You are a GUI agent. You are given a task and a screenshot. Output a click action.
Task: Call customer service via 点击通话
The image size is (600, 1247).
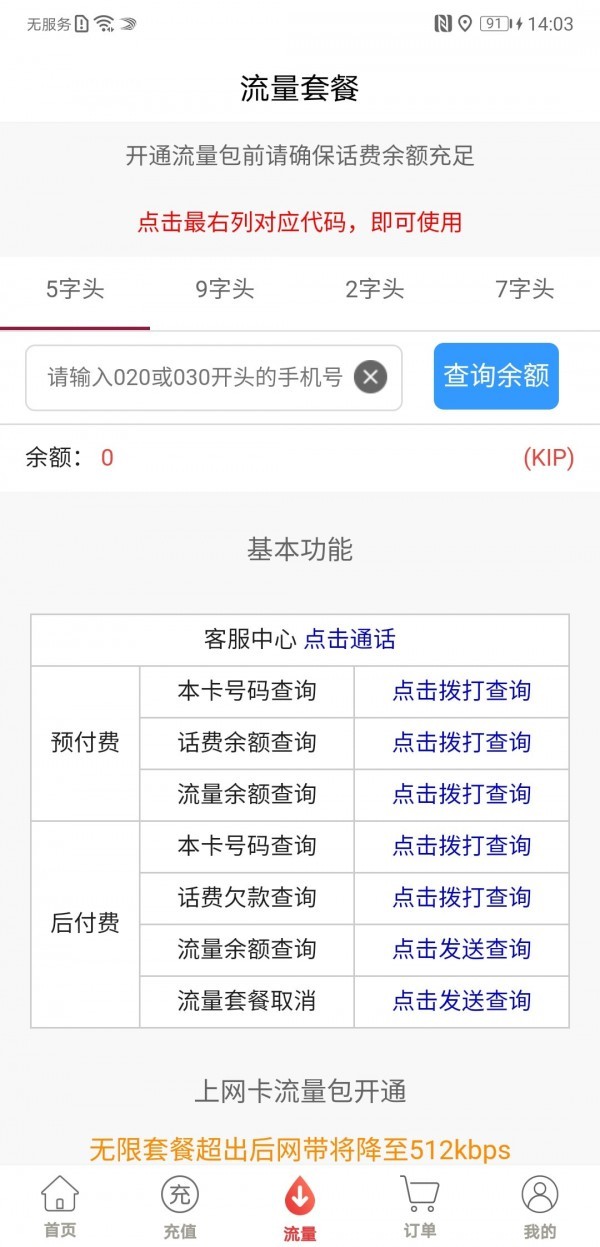coord(350,640)
